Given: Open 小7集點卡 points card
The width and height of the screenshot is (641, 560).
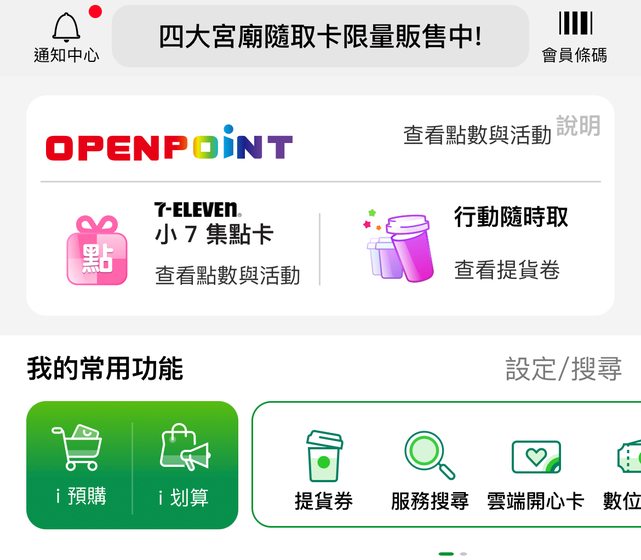Looking at the screenshot, I should [183, 243].
